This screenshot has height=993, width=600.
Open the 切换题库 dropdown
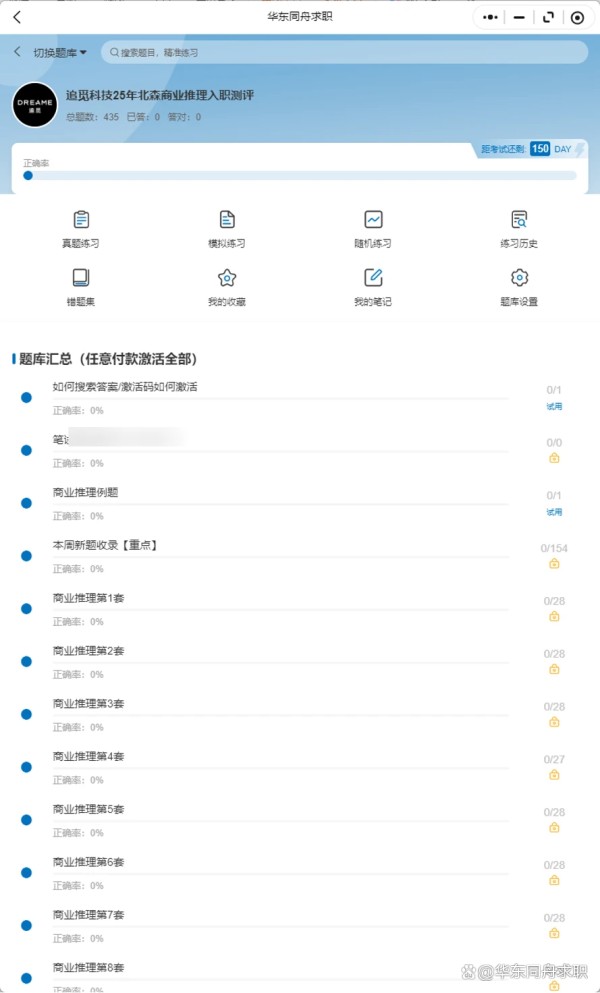(x=60, y=53)
